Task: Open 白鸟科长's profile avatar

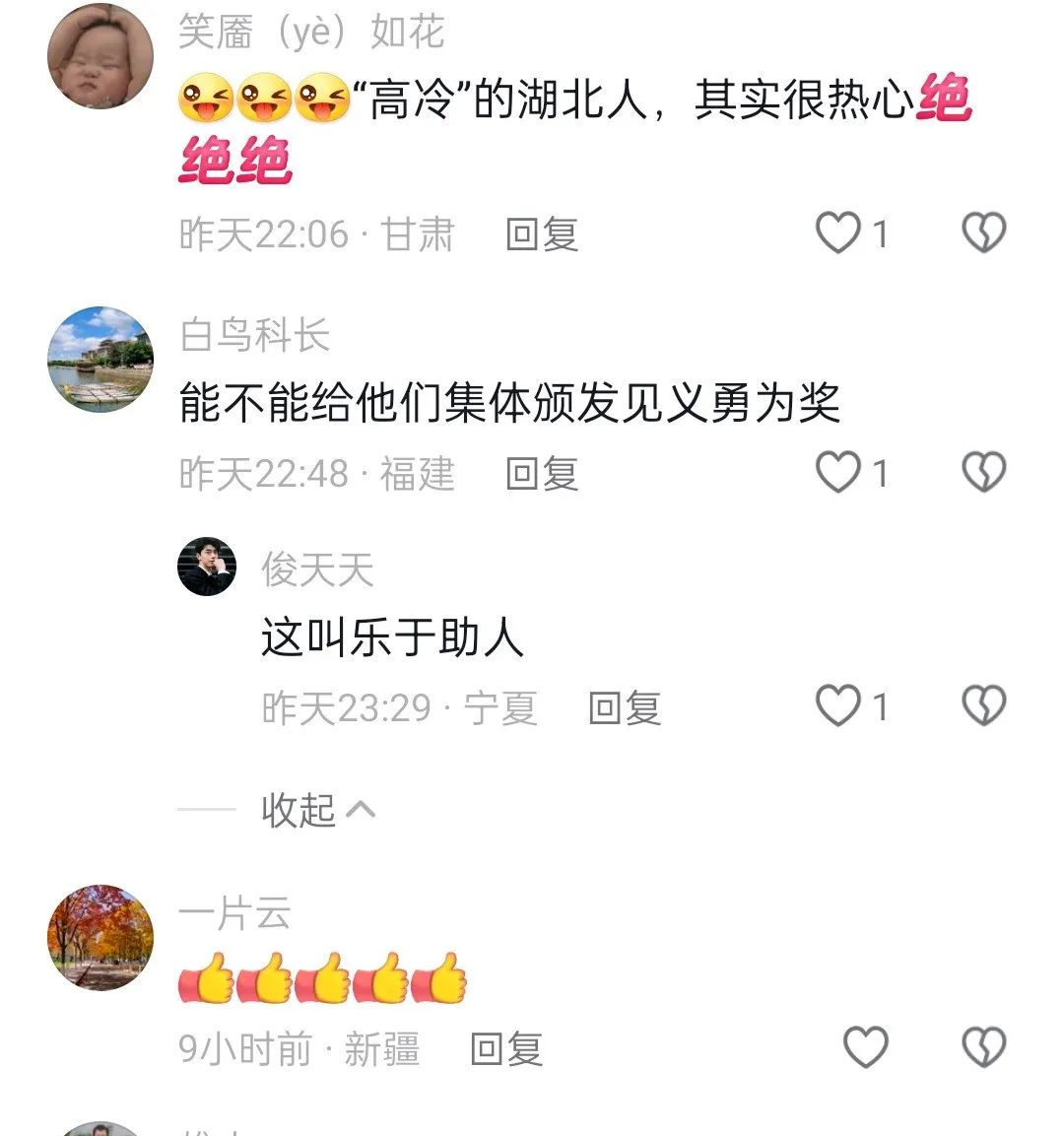Action: click(100, 359)
